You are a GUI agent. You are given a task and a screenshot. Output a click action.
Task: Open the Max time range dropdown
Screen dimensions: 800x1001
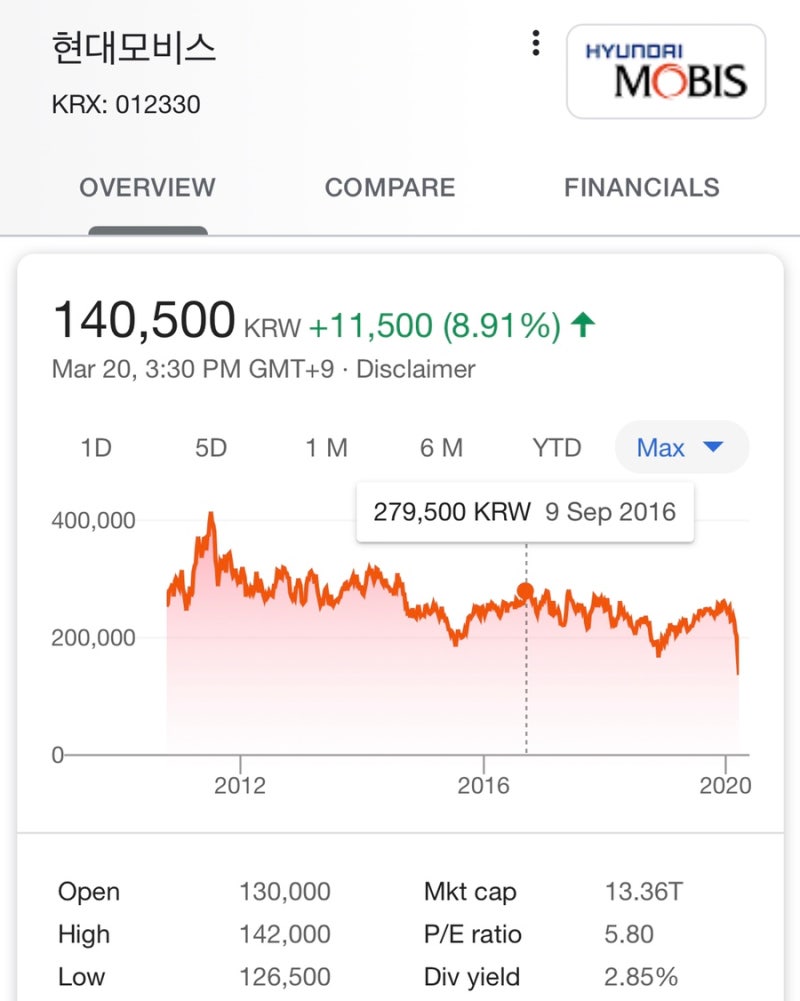[x=681, y=449]
